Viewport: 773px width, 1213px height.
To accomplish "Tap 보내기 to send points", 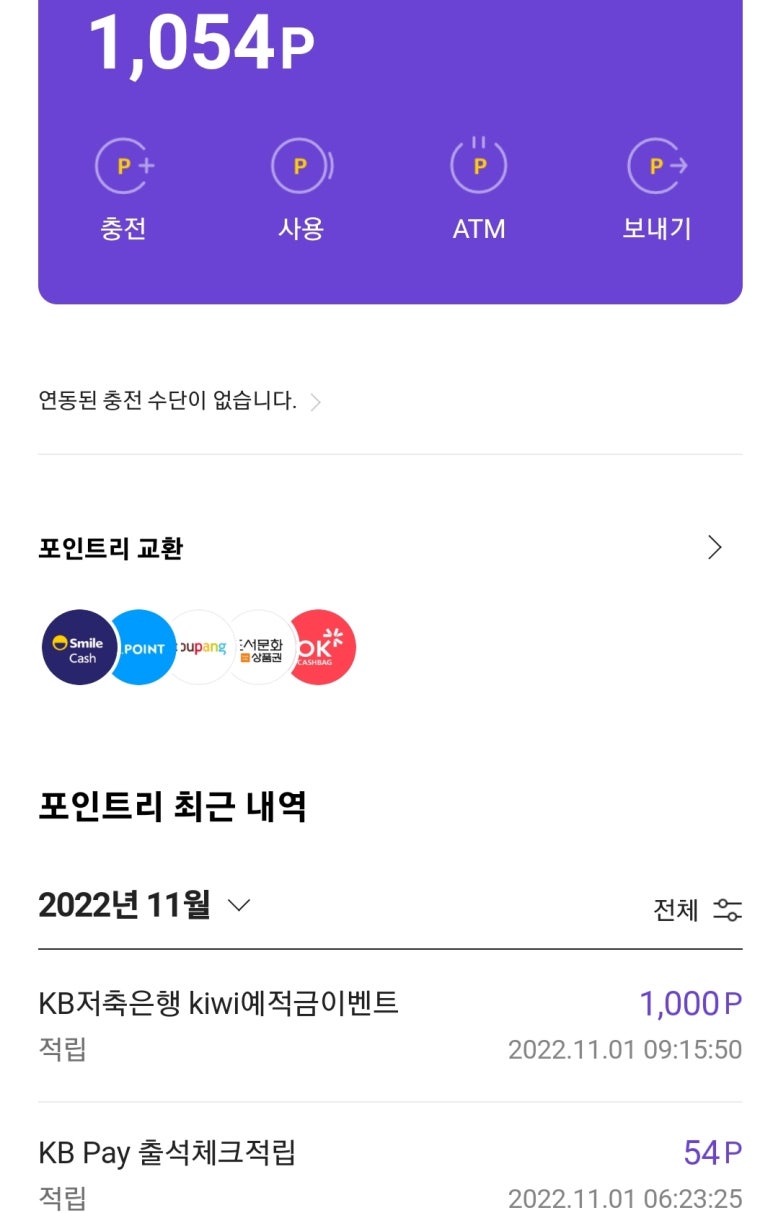I will pos(656,188).
